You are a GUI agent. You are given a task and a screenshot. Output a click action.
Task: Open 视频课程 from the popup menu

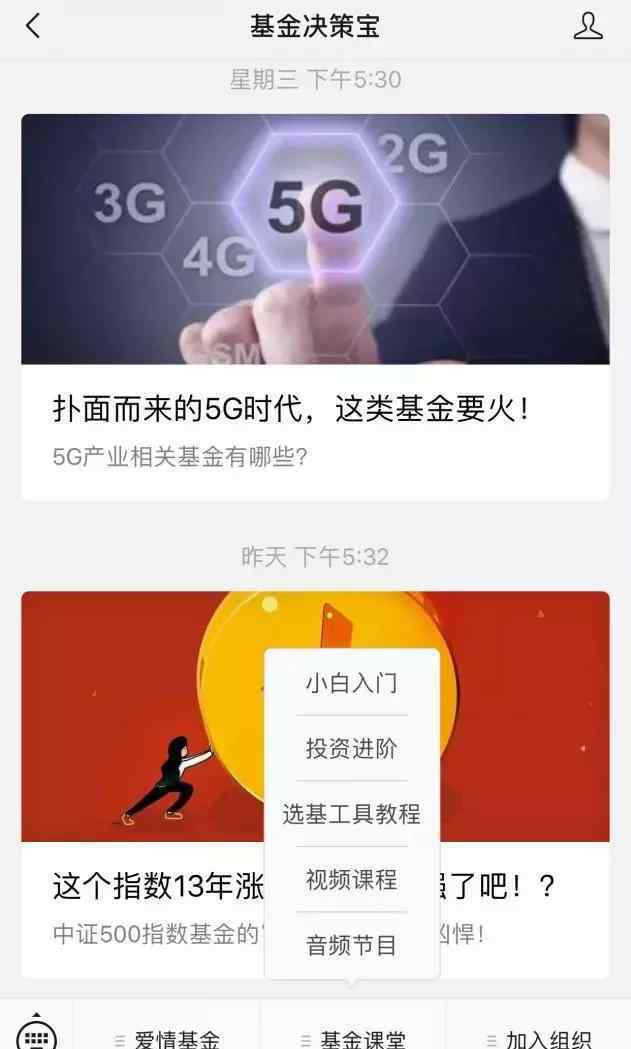coord(352,880)
